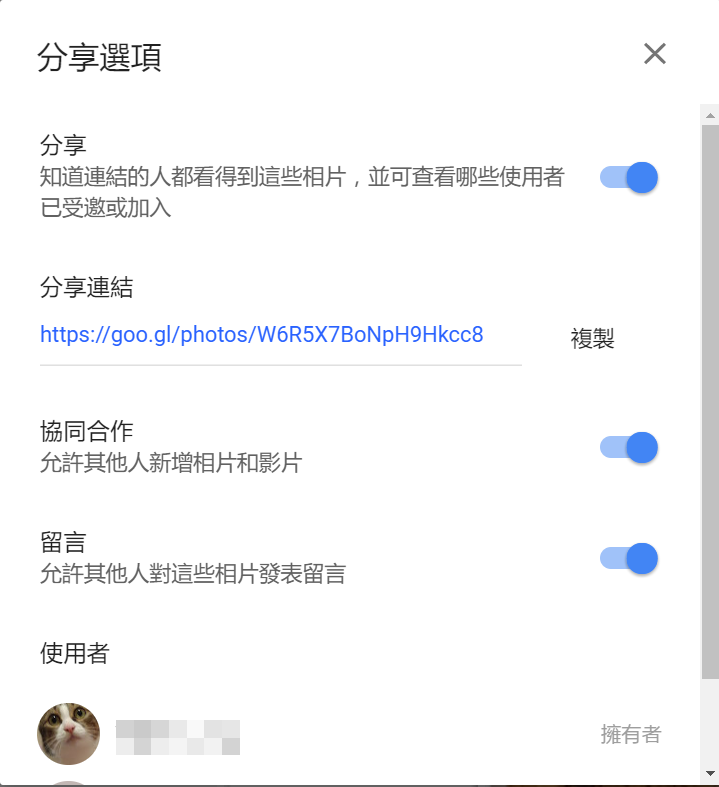
Task: Turn off the 分享 switch
Action: point(629,178)
